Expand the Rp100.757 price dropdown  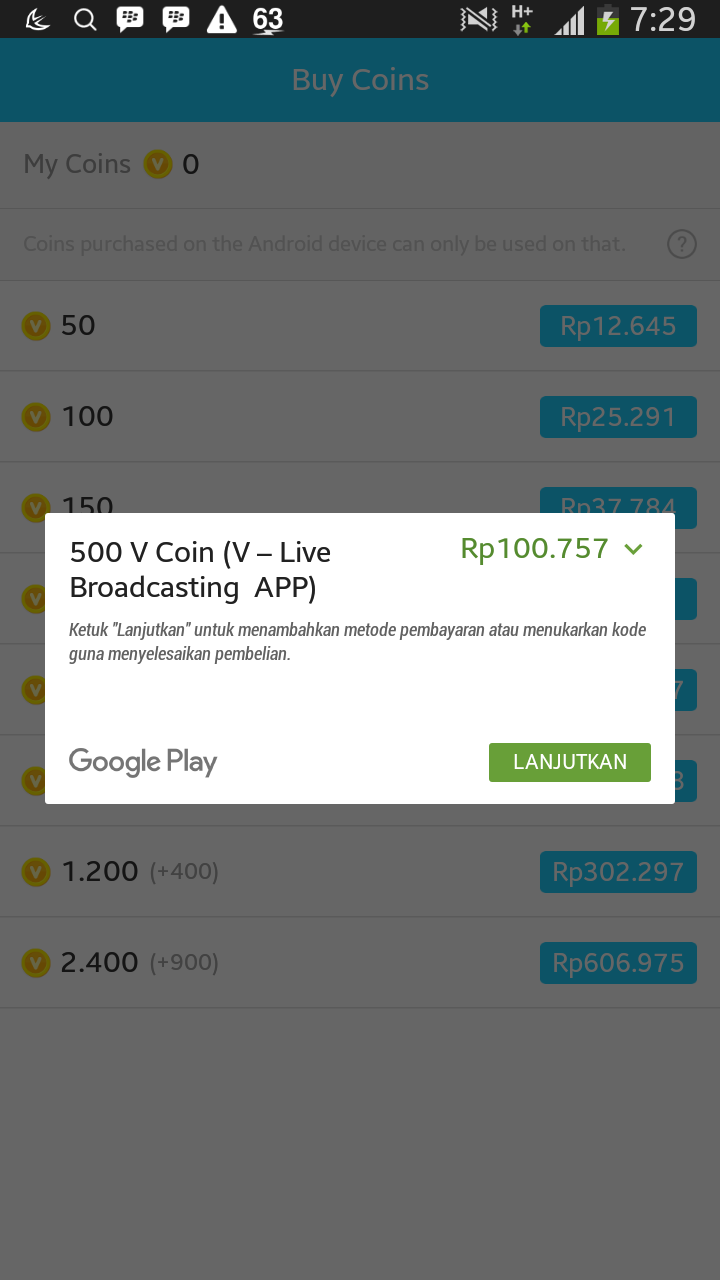click(534, 548)
